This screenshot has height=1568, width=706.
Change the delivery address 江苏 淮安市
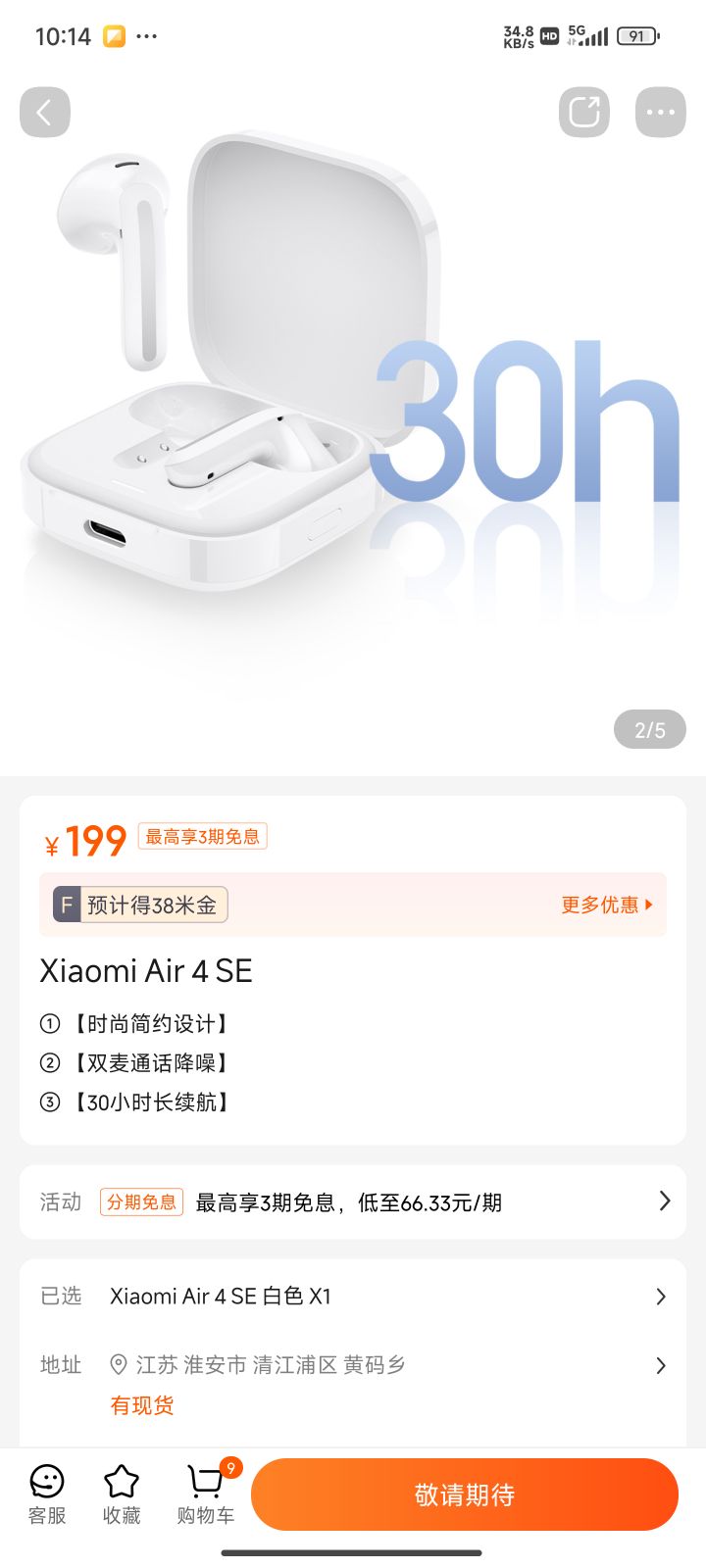[353, 1365]
